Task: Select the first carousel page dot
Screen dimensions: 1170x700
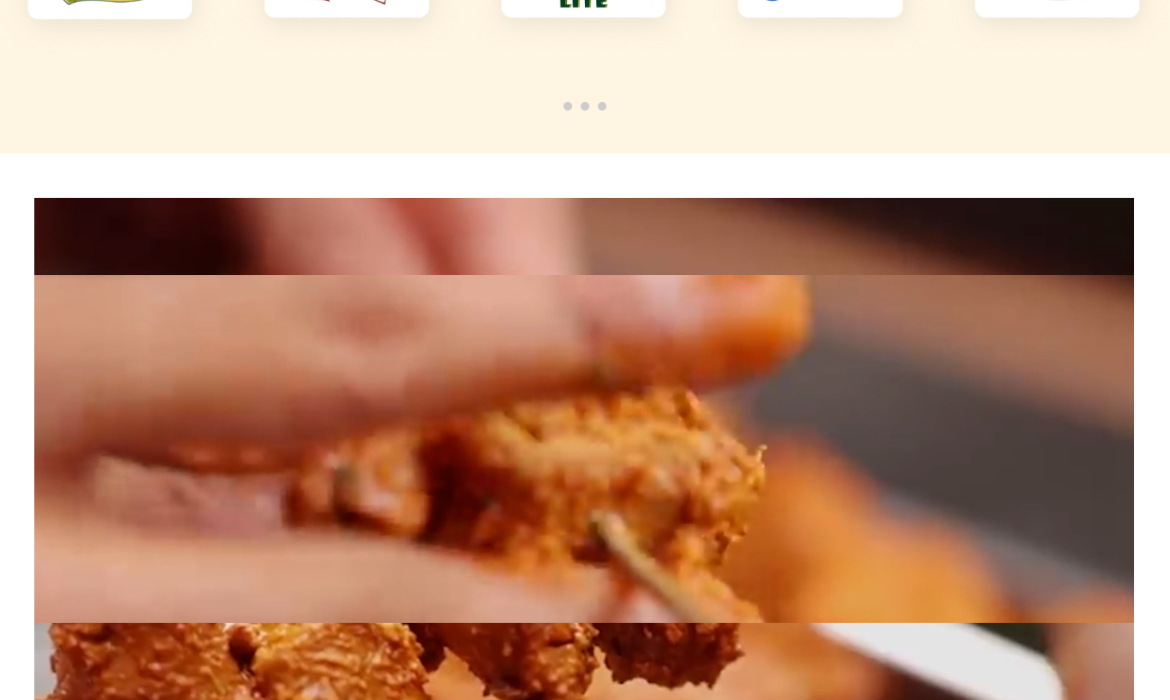Action: pos(567,106)
